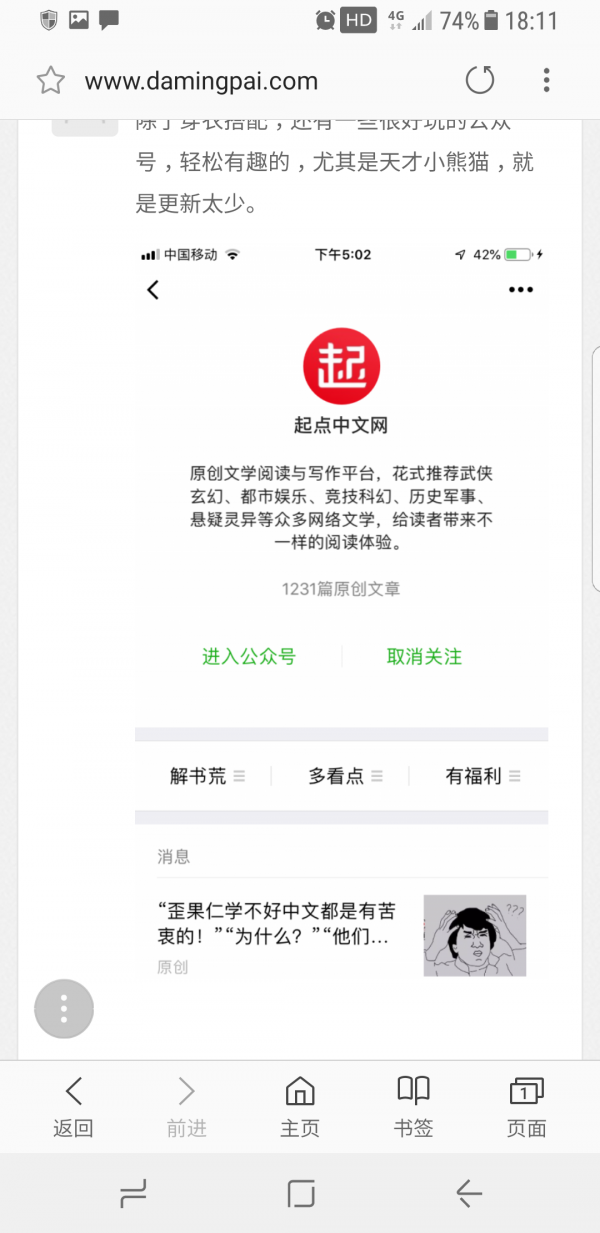The image size is (600, 1233).
Task: Open the floating three-dot quick menu
Action: [64, 1008]
